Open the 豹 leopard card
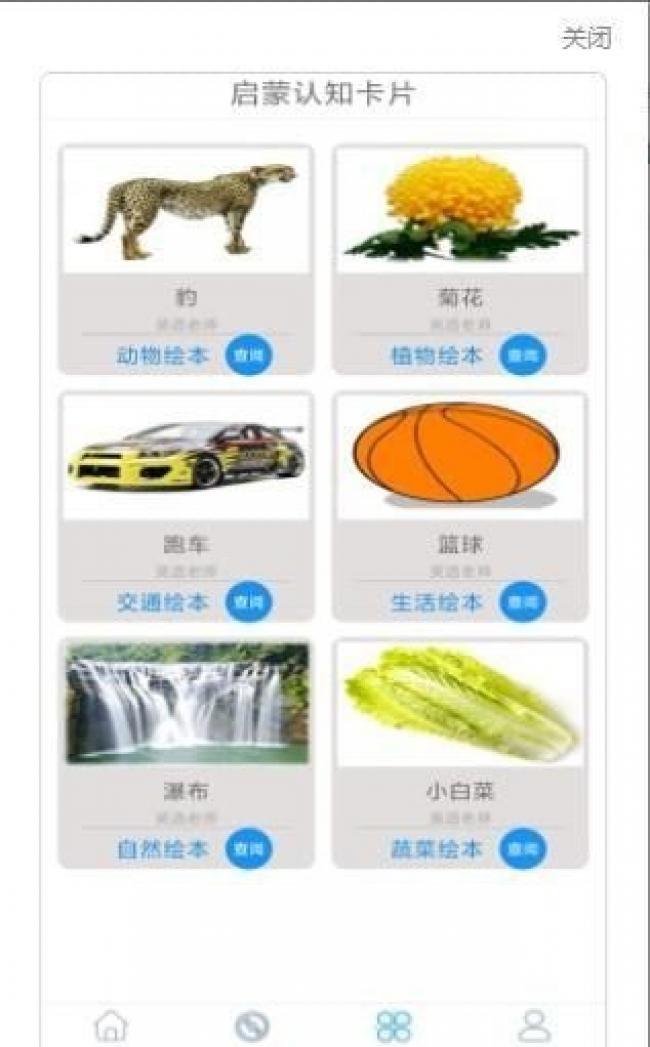 click(x=186, y=211)
